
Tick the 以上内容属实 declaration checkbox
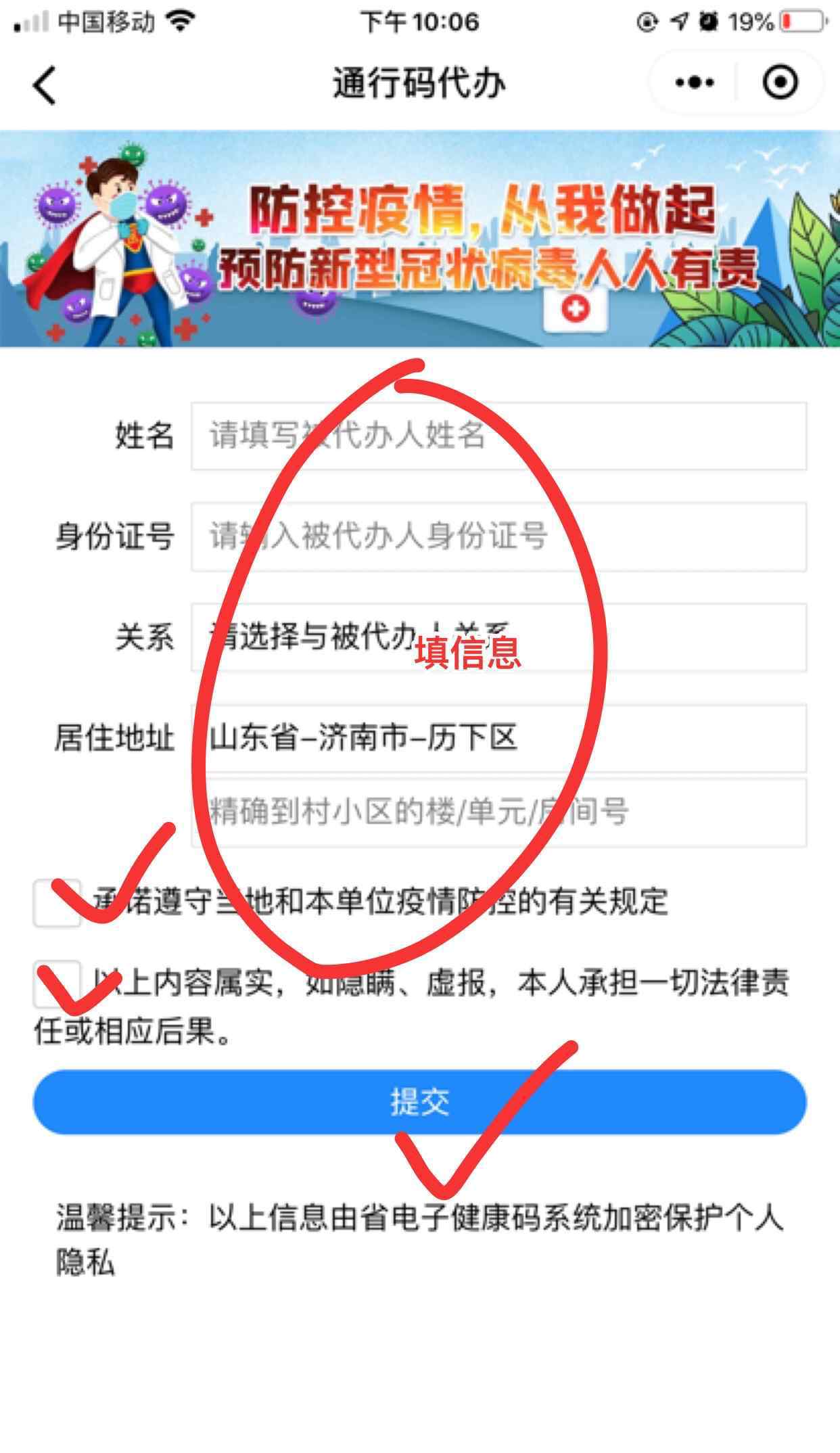click(x=57, y=984)
